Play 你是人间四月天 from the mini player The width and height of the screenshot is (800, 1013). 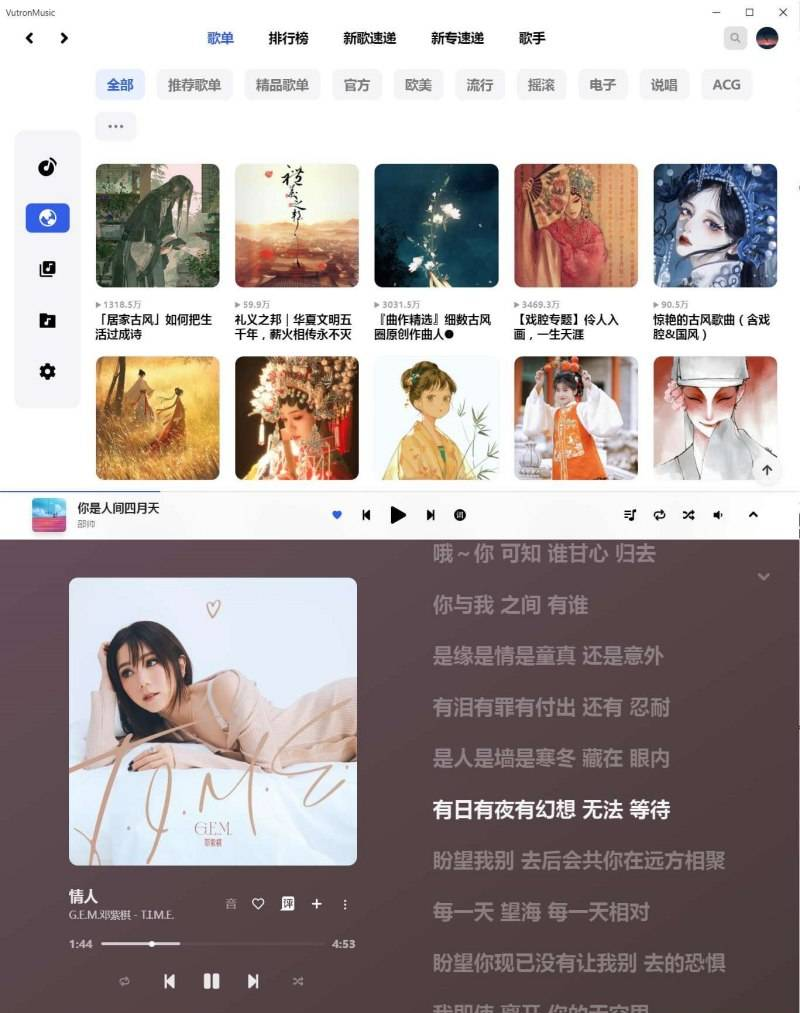[398, 515]
